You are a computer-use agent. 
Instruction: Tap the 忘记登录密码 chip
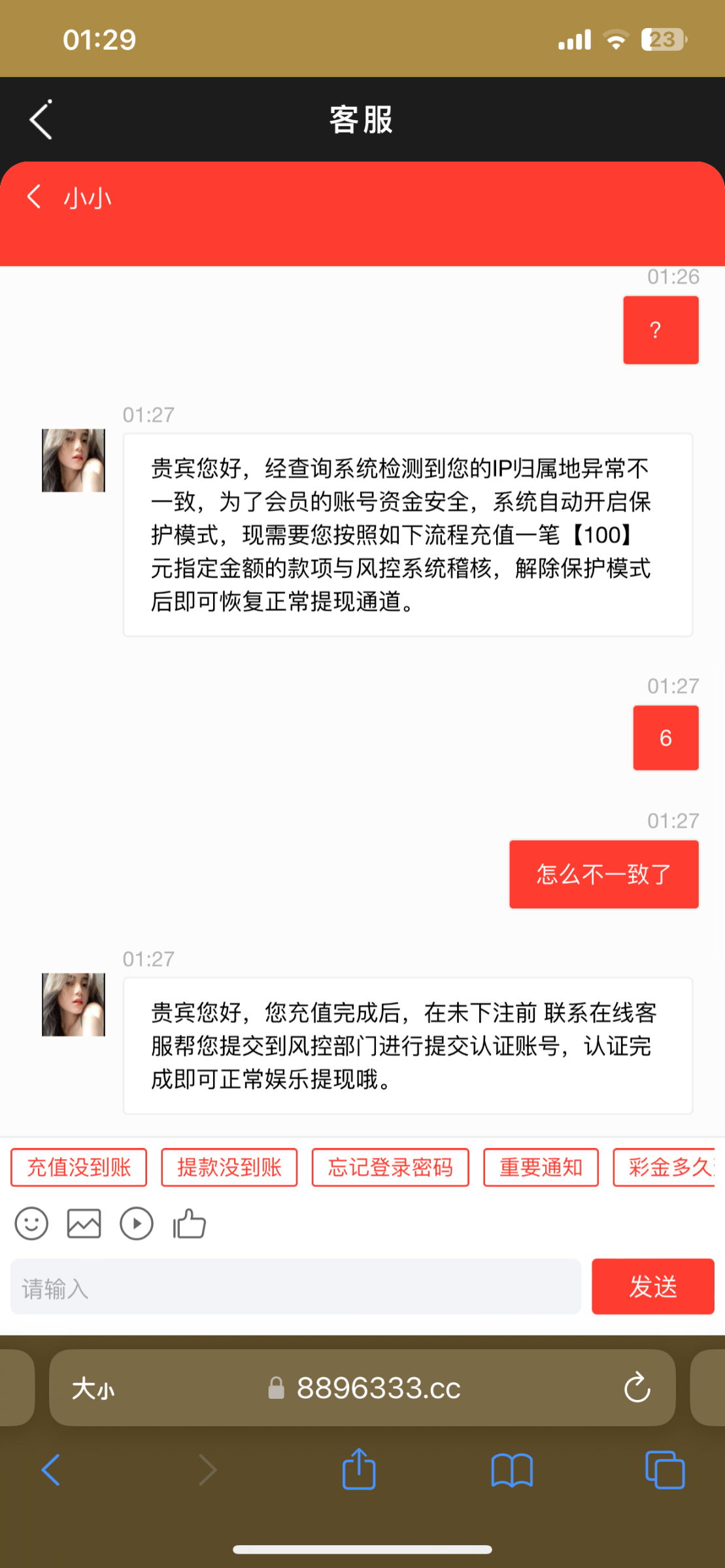point(390,1167)
